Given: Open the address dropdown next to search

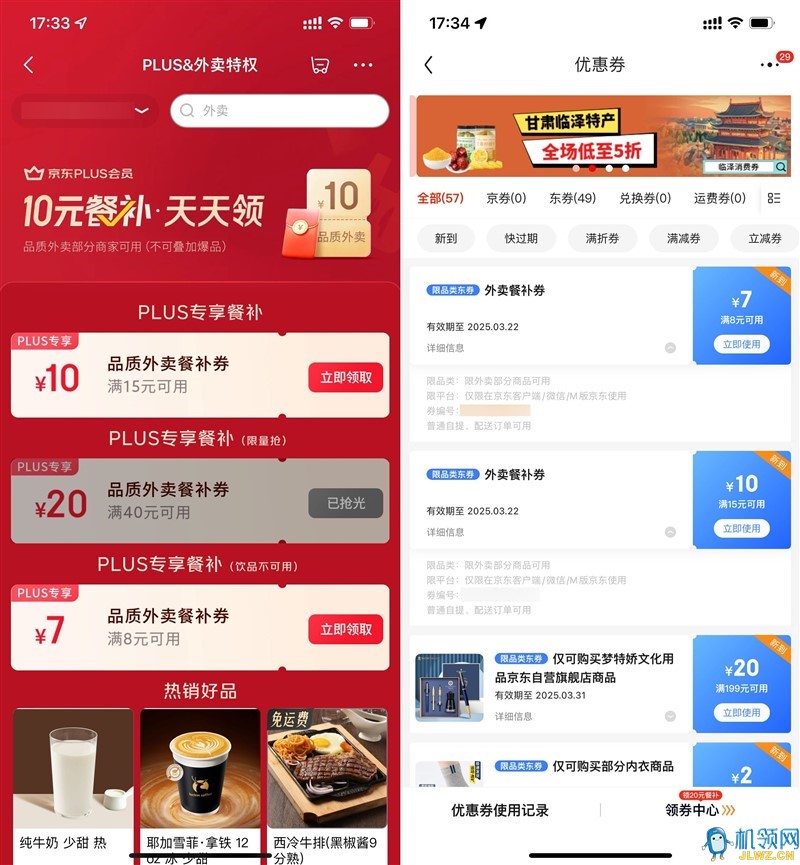Looking at the screenshot, I should 85,111.
